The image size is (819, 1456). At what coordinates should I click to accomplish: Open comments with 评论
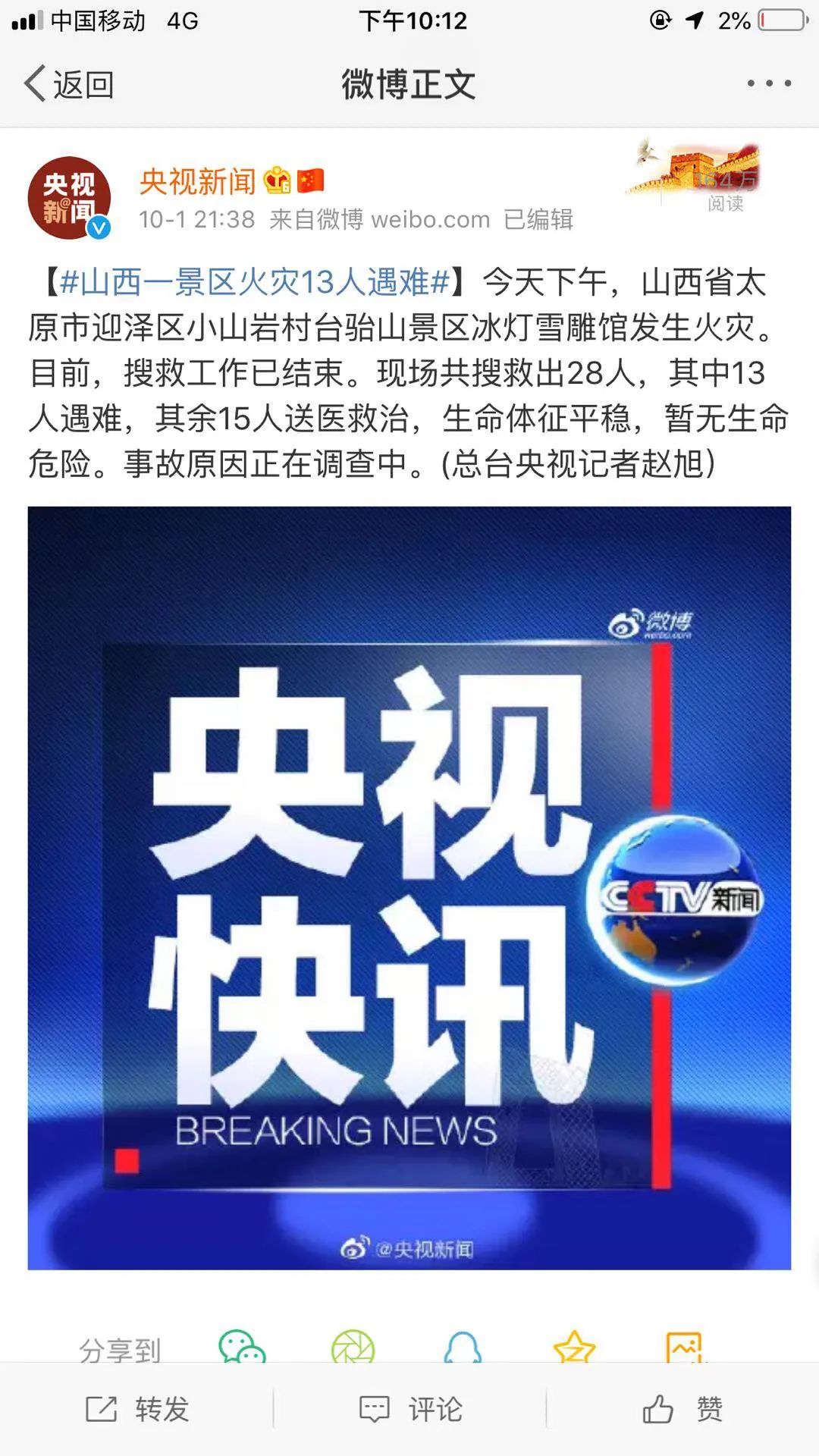(x=409, y=1409)
